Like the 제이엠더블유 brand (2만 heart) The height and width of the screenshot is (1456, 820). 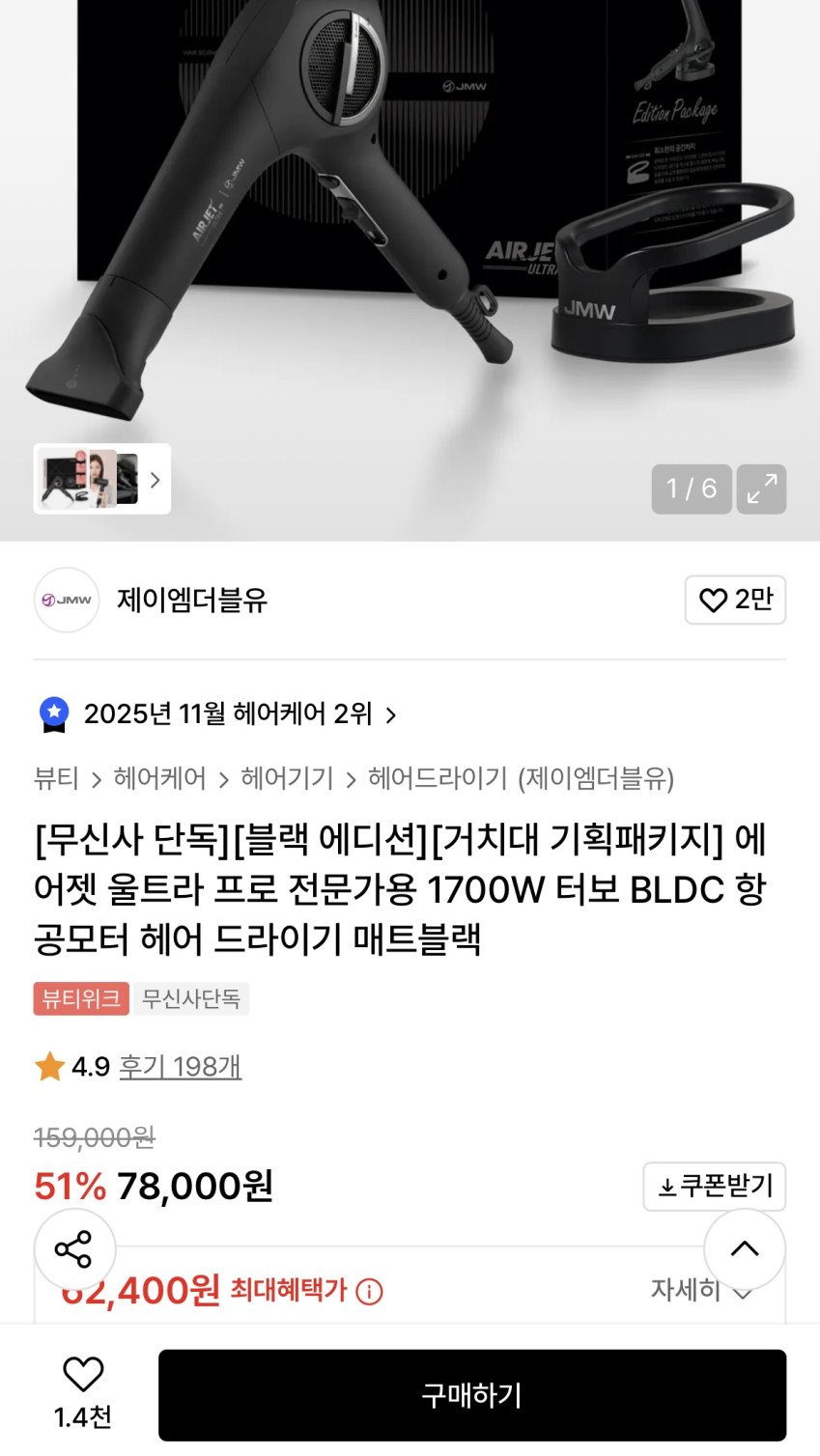point(735,600)
